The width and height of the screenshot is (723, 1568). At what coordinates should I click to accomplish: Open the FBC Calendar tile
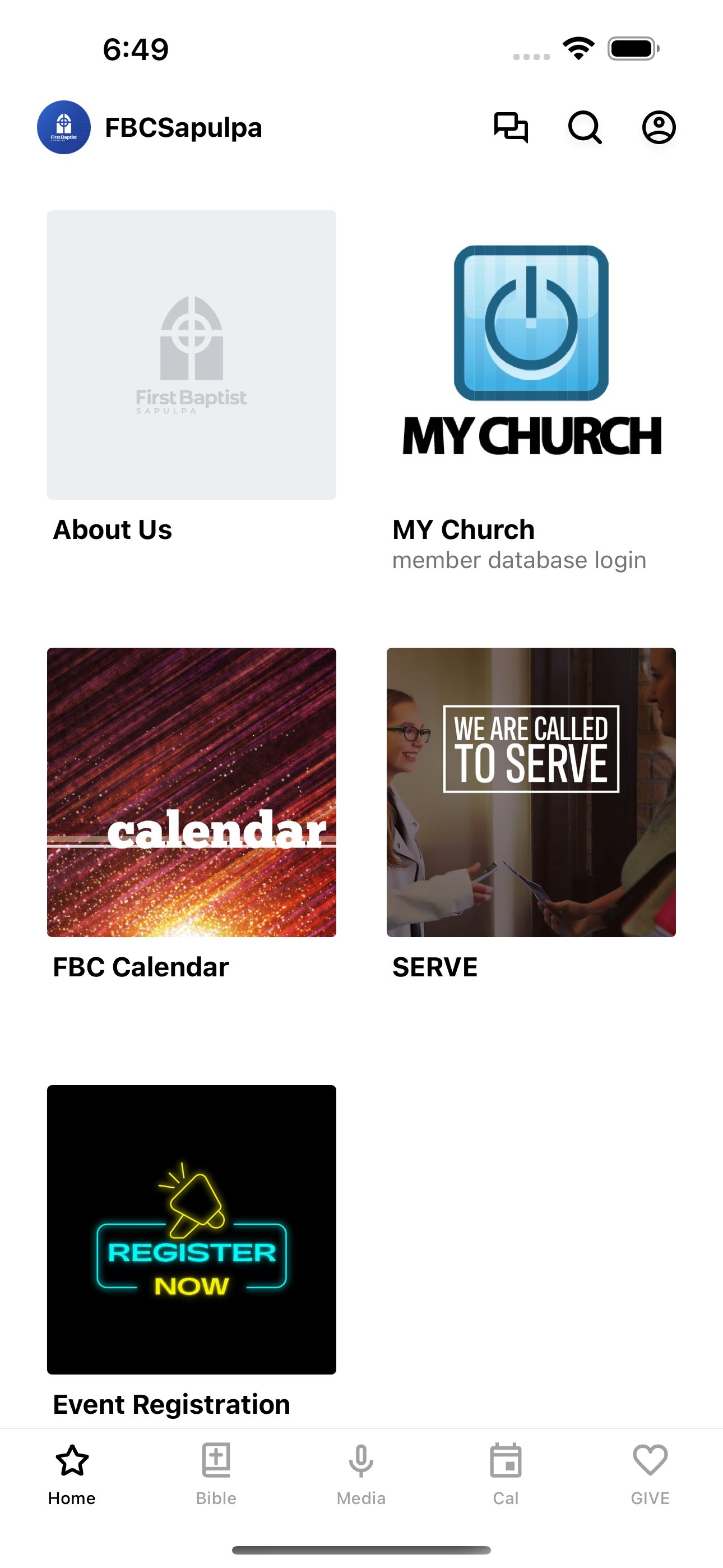(191, 791)
